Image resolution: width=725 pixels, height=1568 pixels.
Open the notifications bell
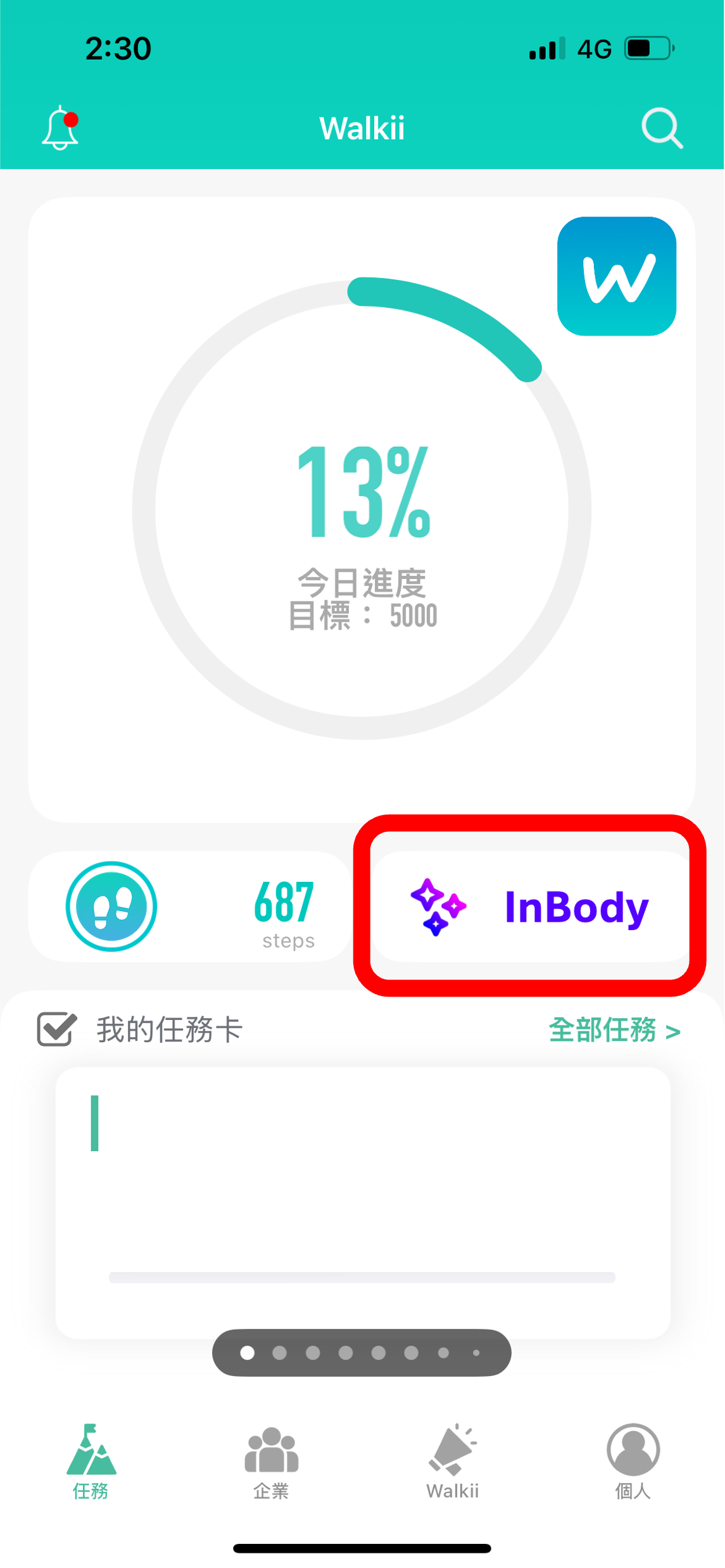(60, 128)
